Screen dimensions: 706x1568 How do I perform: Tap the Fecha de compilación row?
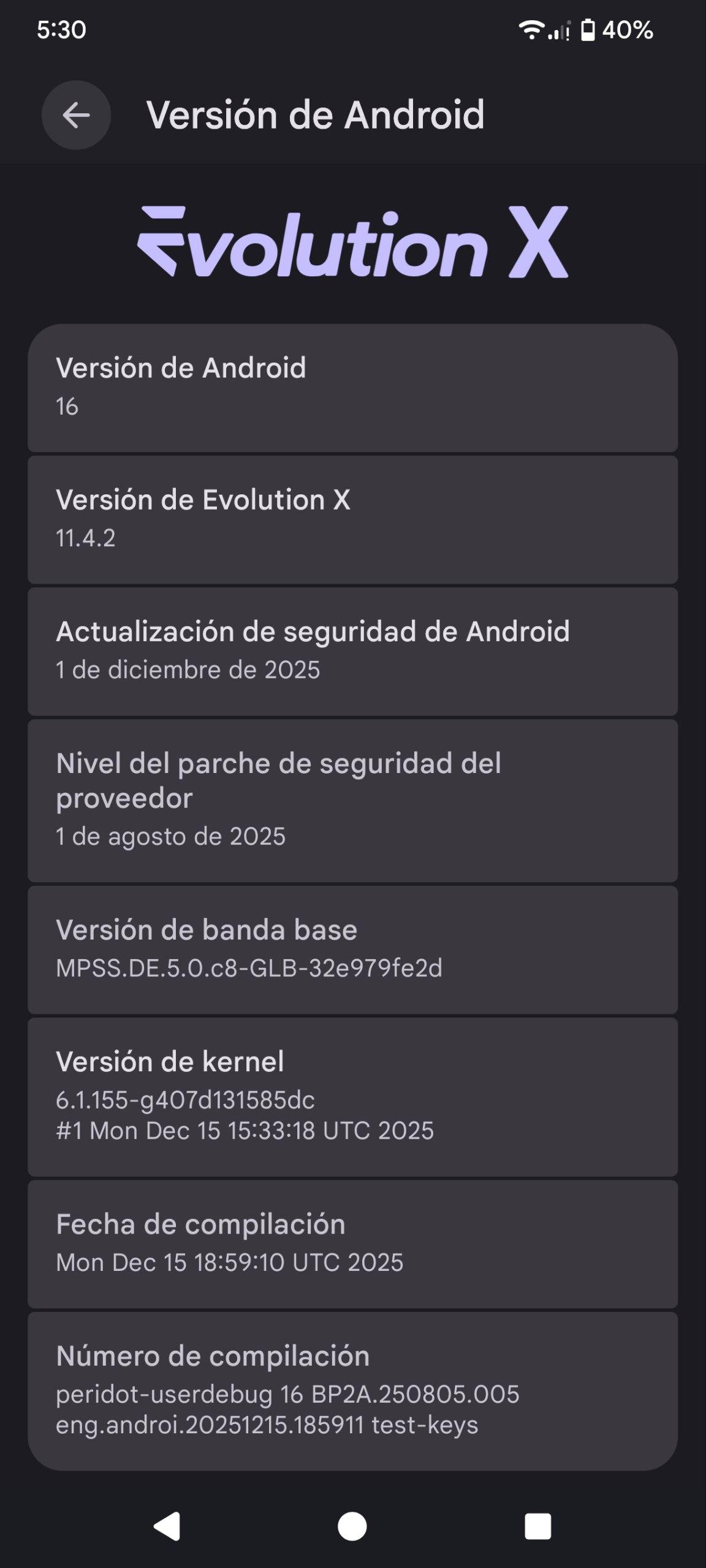click(352, 1243)
